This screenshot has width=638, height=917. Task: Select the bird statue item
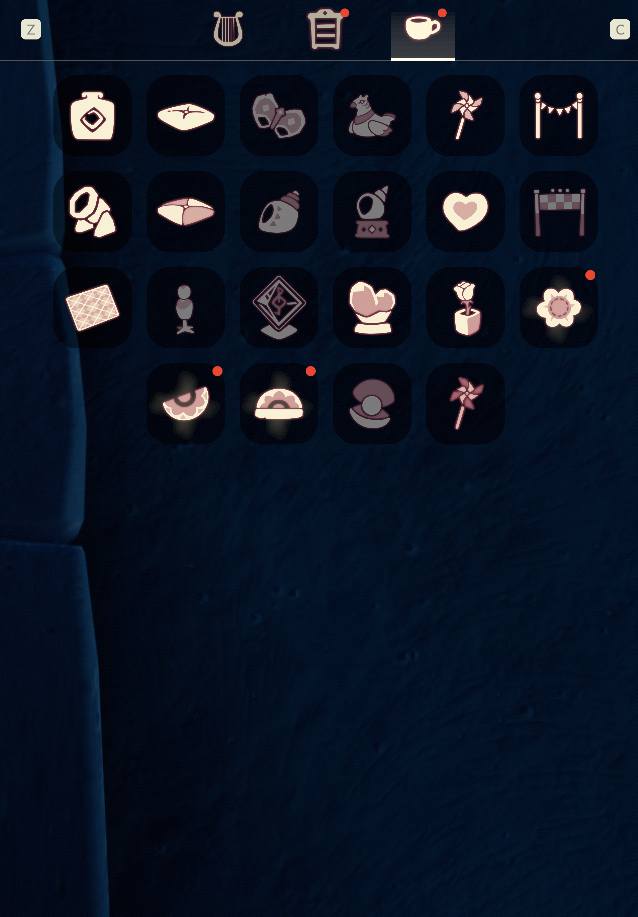tap(372, 116)
